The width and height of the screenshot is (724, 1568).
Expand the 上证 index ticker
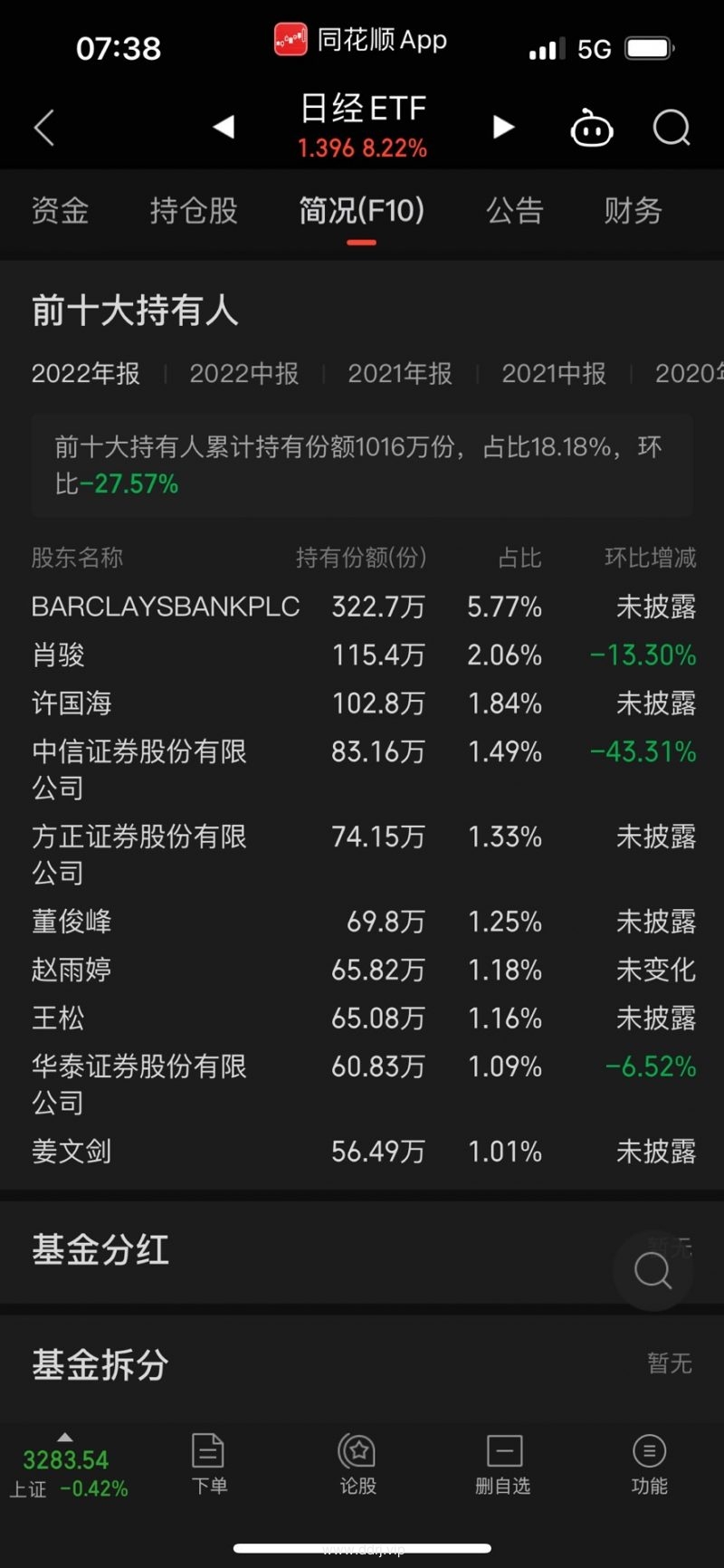(69, 1467)
